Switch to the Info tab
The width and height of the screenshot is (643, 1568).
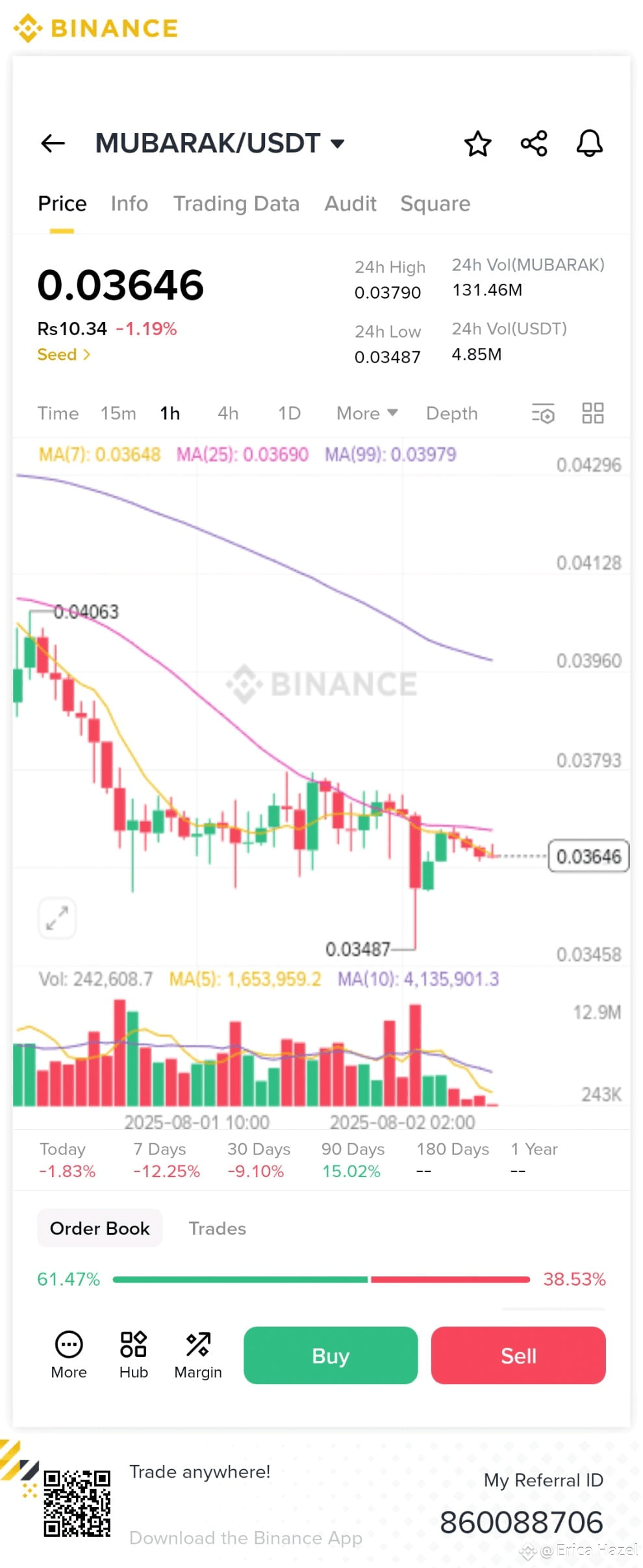(129, 203)
